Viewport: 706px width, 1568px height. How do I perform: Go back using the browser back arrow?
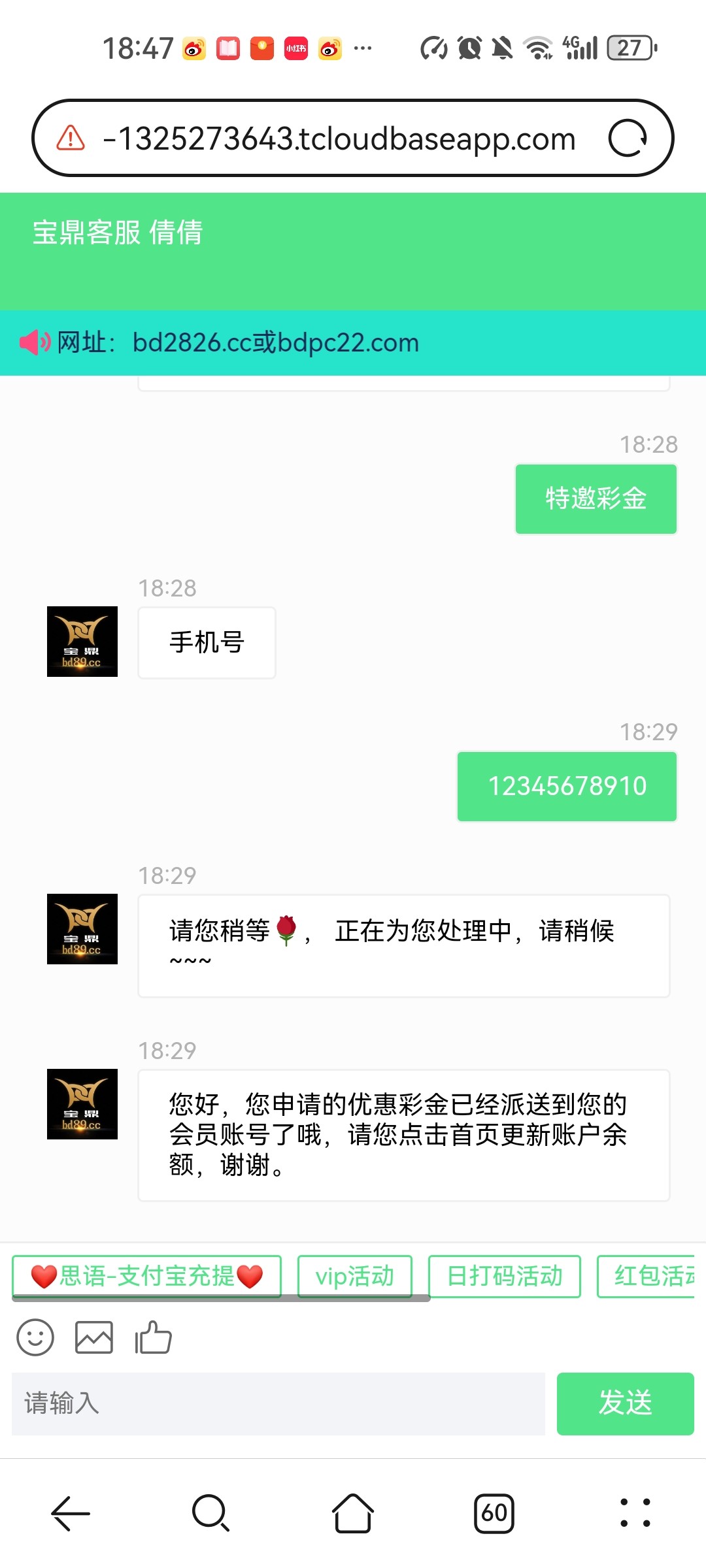point(71,1513)
